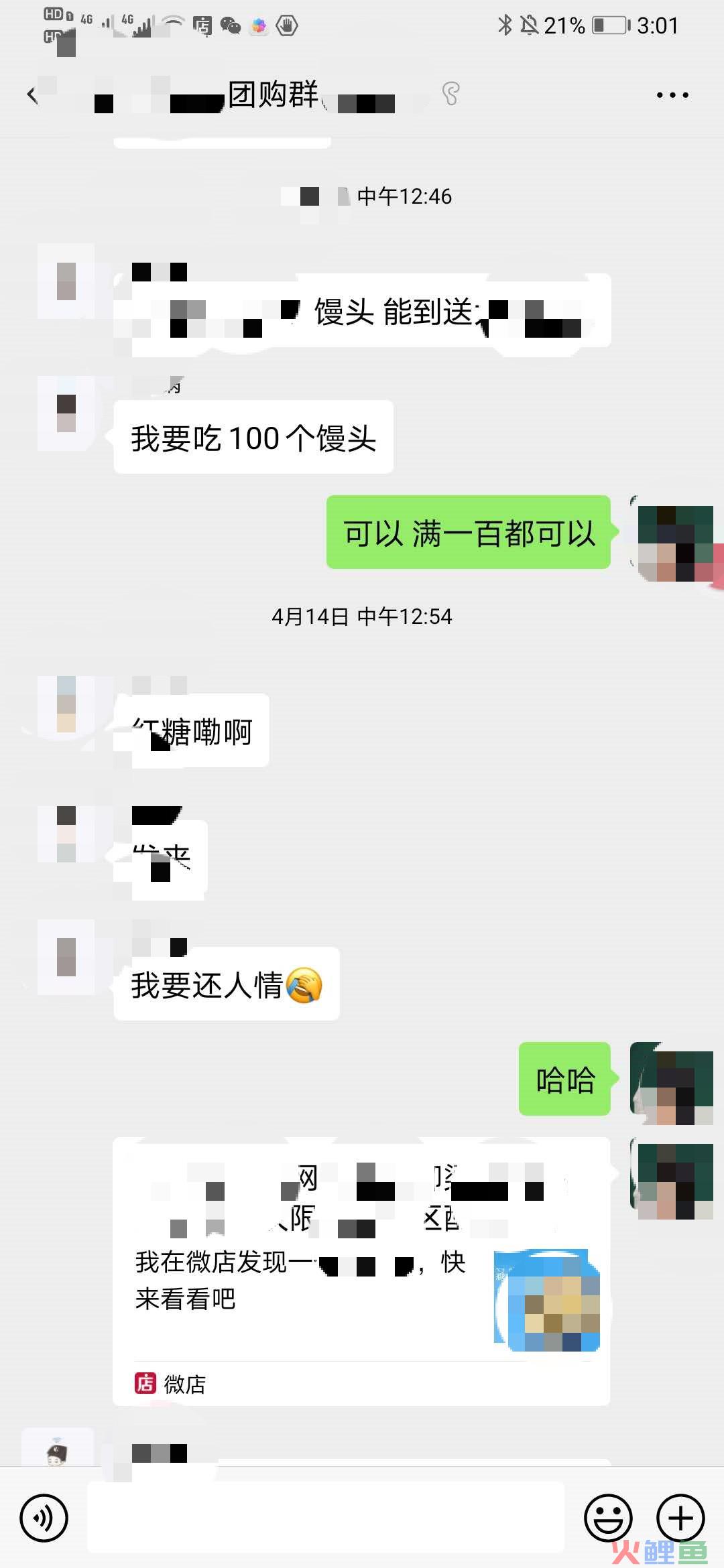Open the avatar beside 我要吃100个馒头

[66, 413]
